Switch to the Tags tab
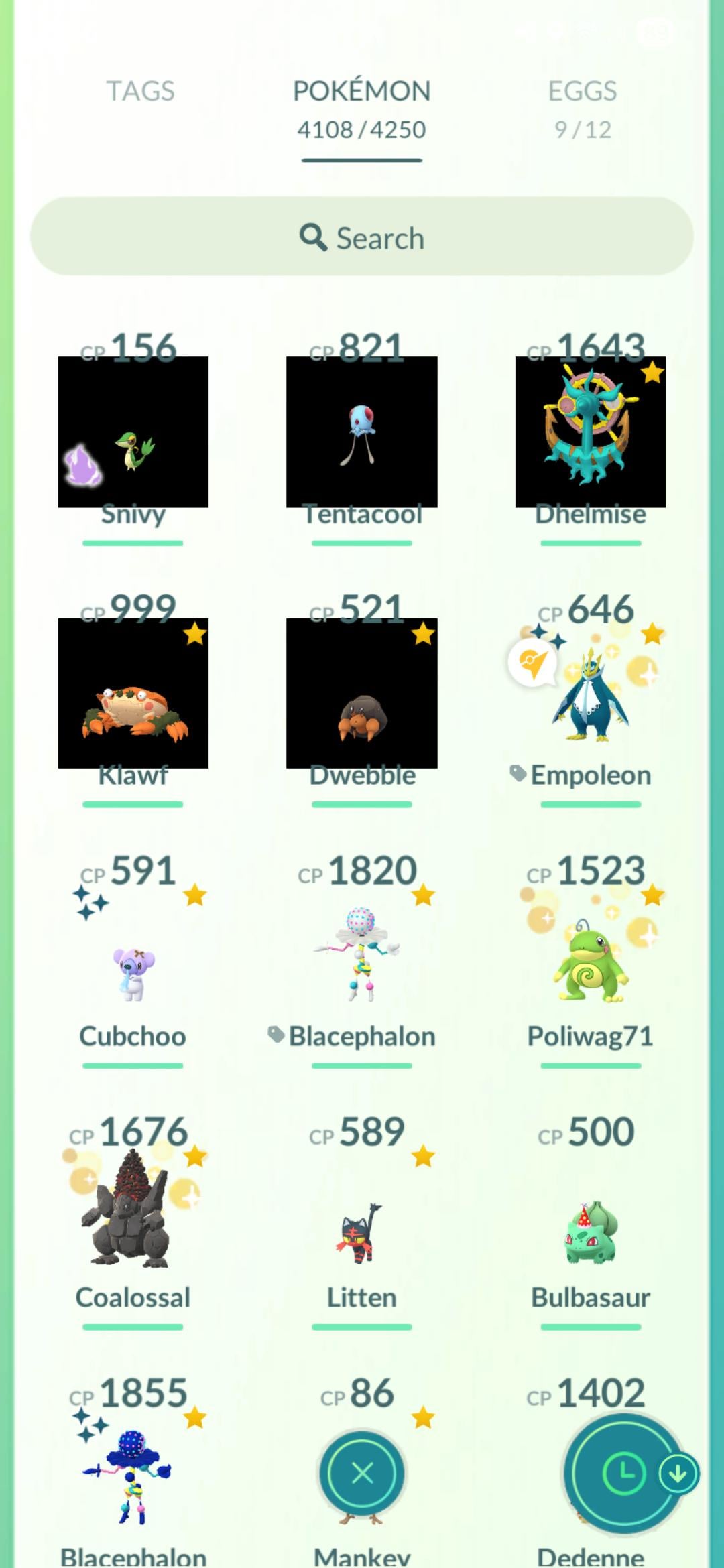 140,91
